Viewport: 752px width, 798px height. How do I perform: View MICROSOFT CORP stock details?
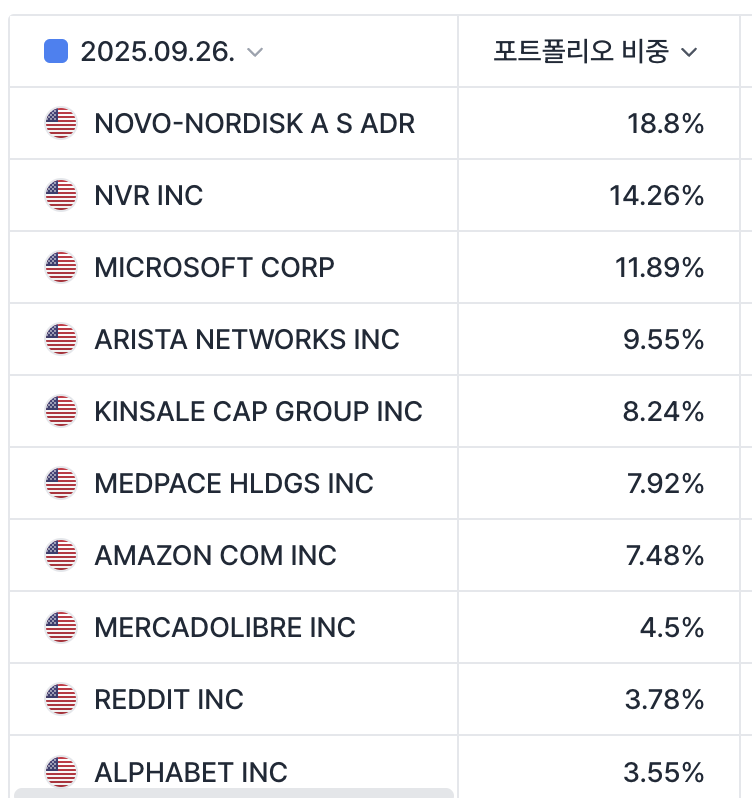pyautogui.click(x=214, y=268)
